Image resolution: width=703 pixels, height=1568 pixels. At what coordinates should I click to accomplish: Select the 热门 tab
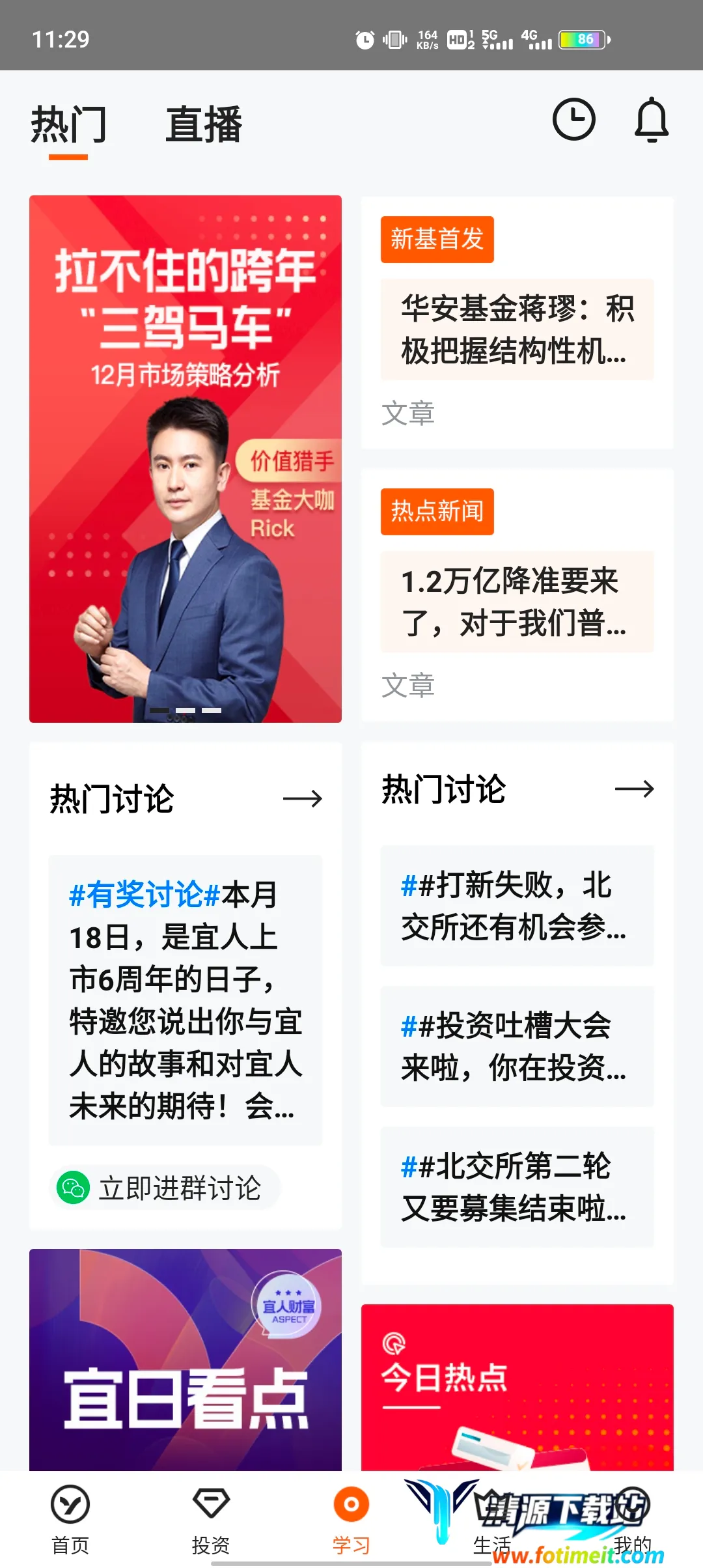point(68,124)
